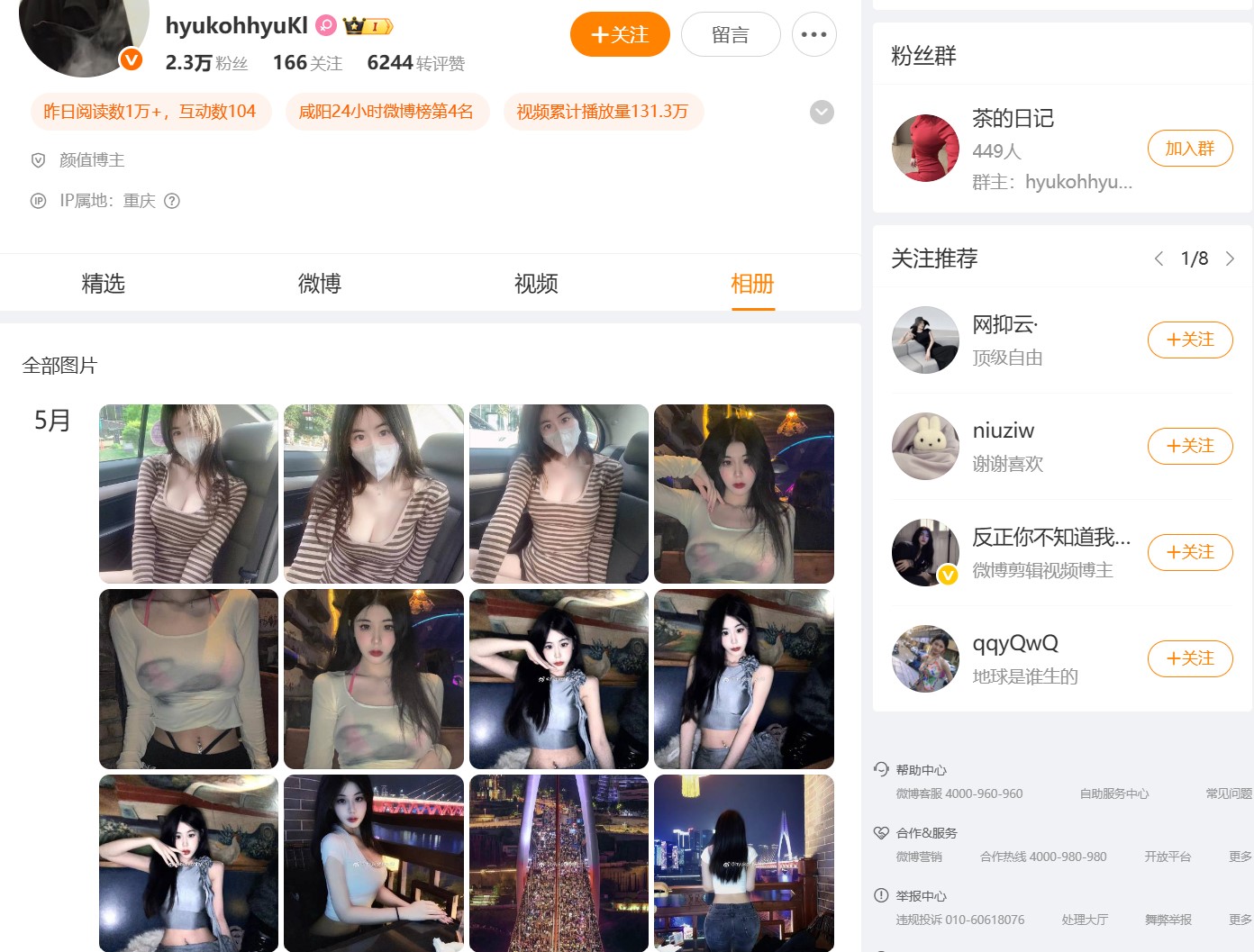Open the 舞弊举报 link
This screenshot has width=1254, height=952.
(x=1168, y=920)
